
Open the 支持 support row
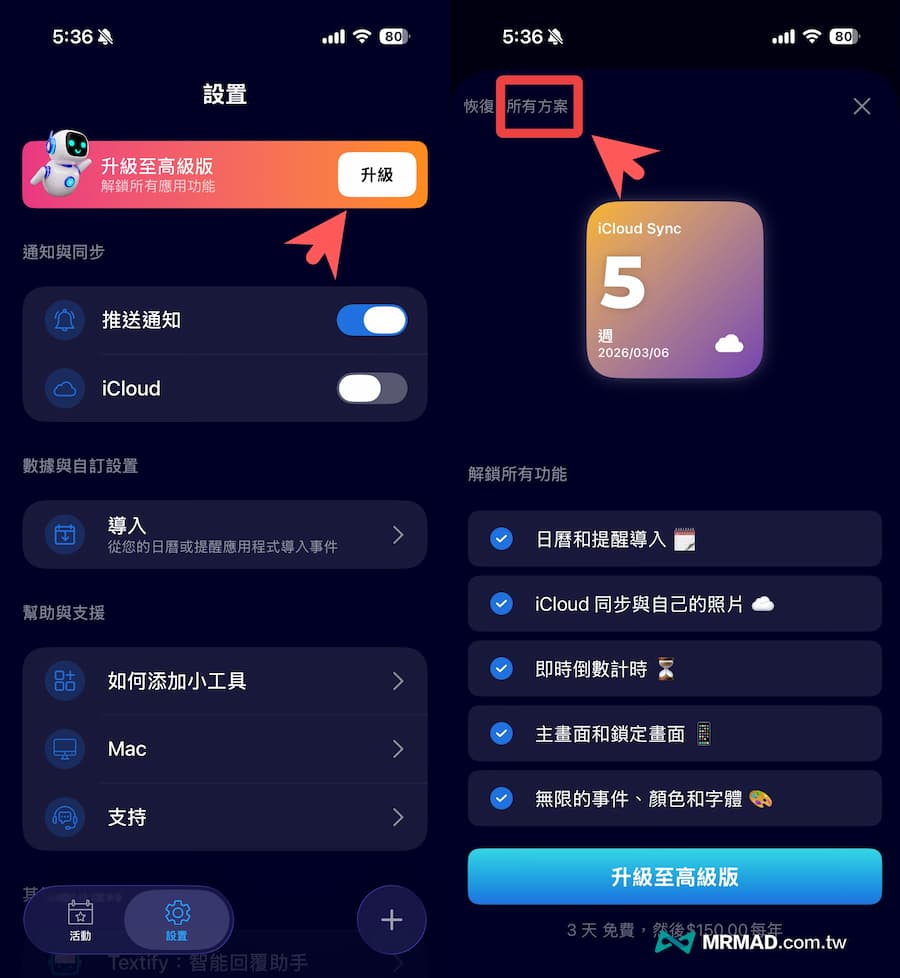(x=225, y=817)
